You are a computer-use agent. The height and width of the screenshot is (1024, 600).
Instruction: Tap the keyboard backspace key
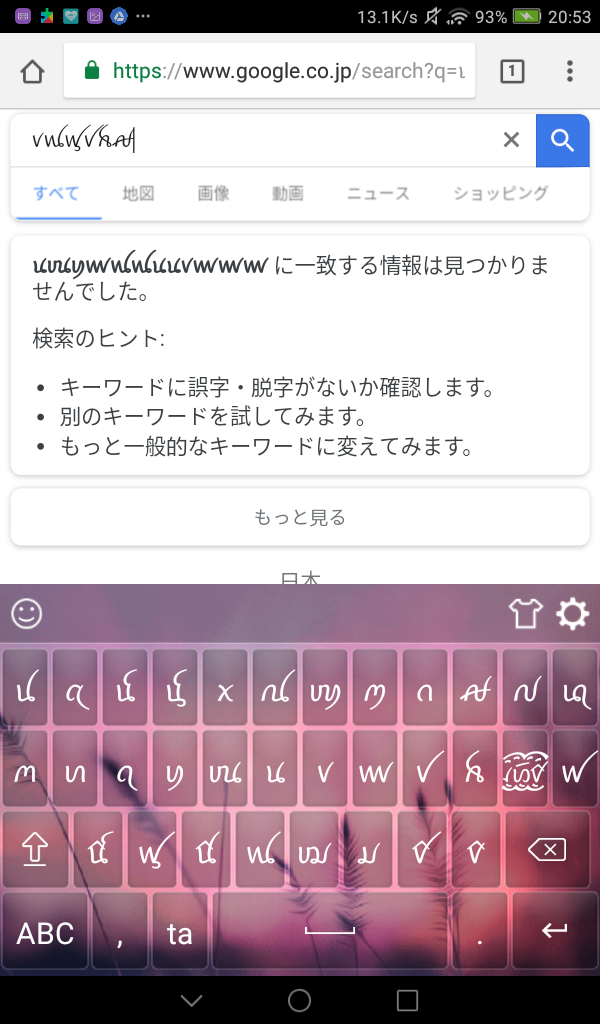(x=547, y=850)
